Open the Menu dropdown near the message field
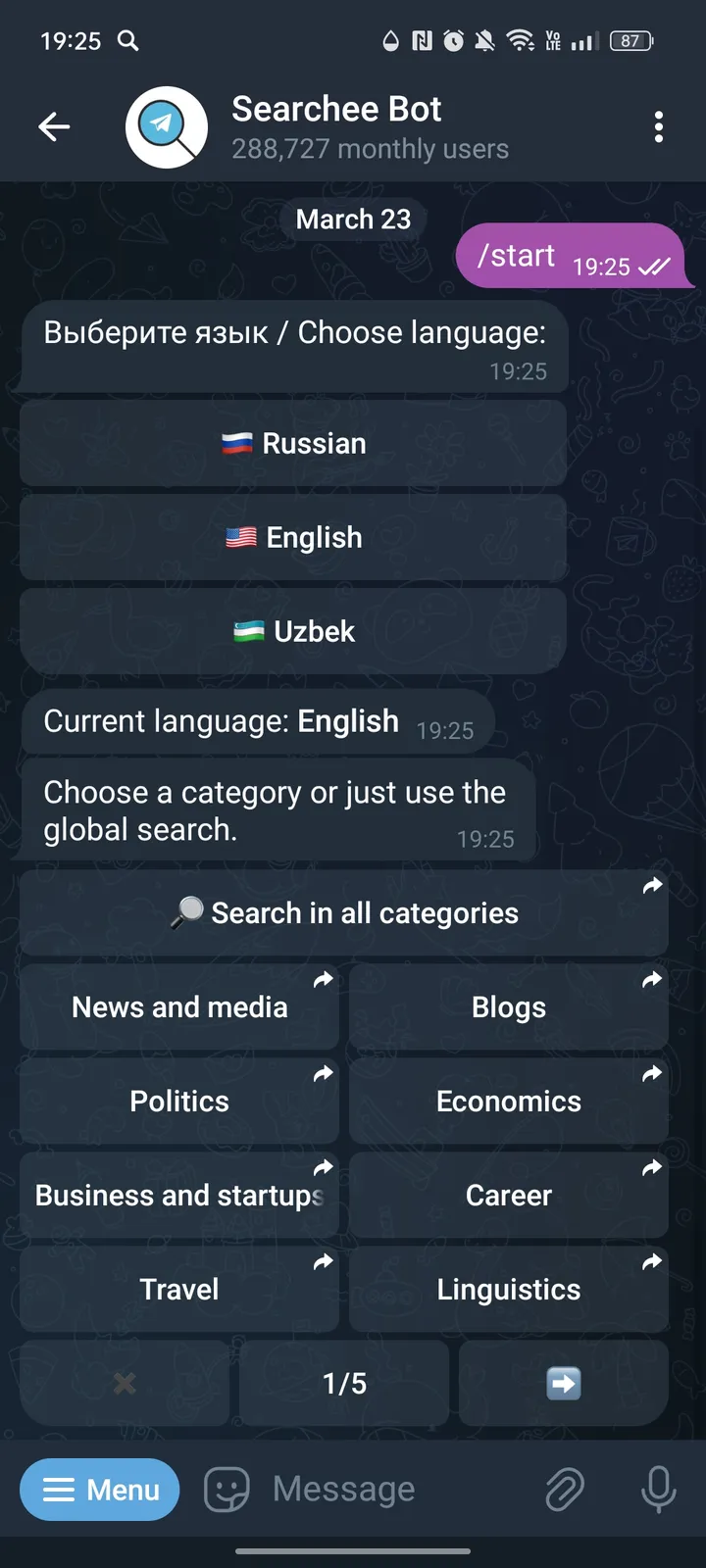 click(99, 1489)
